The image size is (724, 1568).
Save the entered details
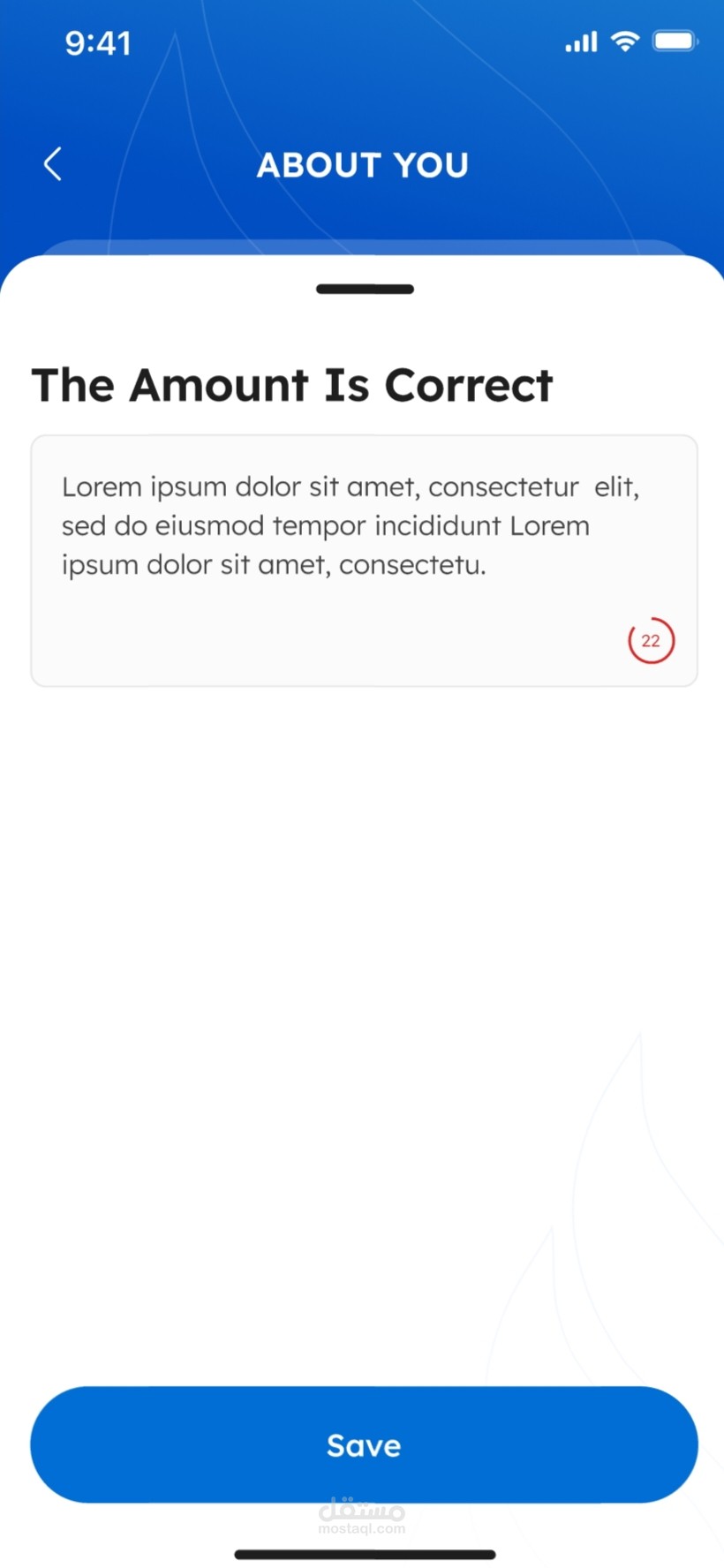(364, 1444)
